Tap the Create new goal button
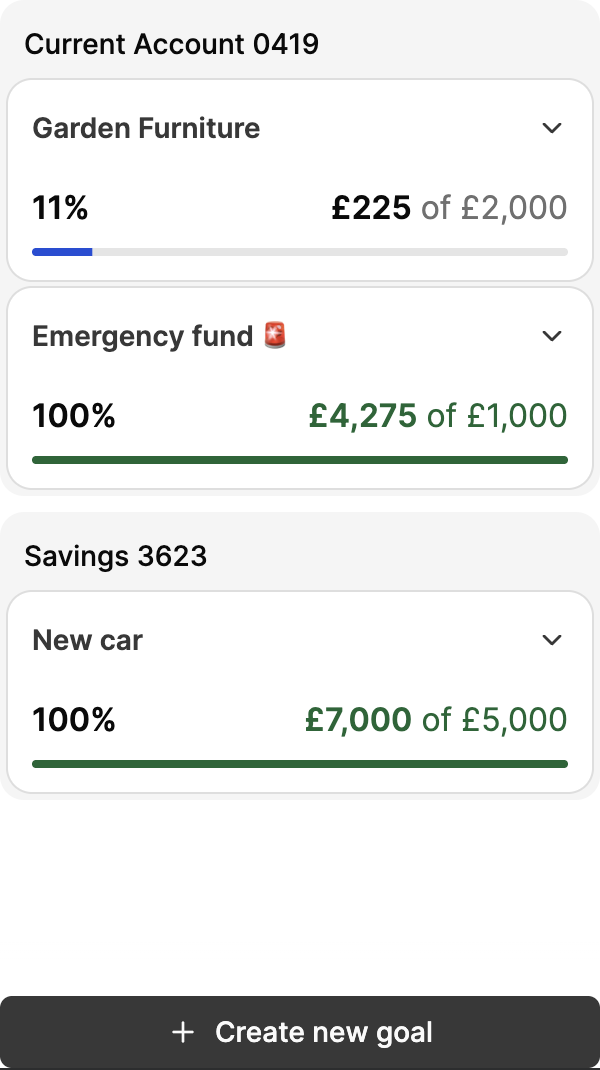600x1070 pixels. click(x=300, y=1032)
